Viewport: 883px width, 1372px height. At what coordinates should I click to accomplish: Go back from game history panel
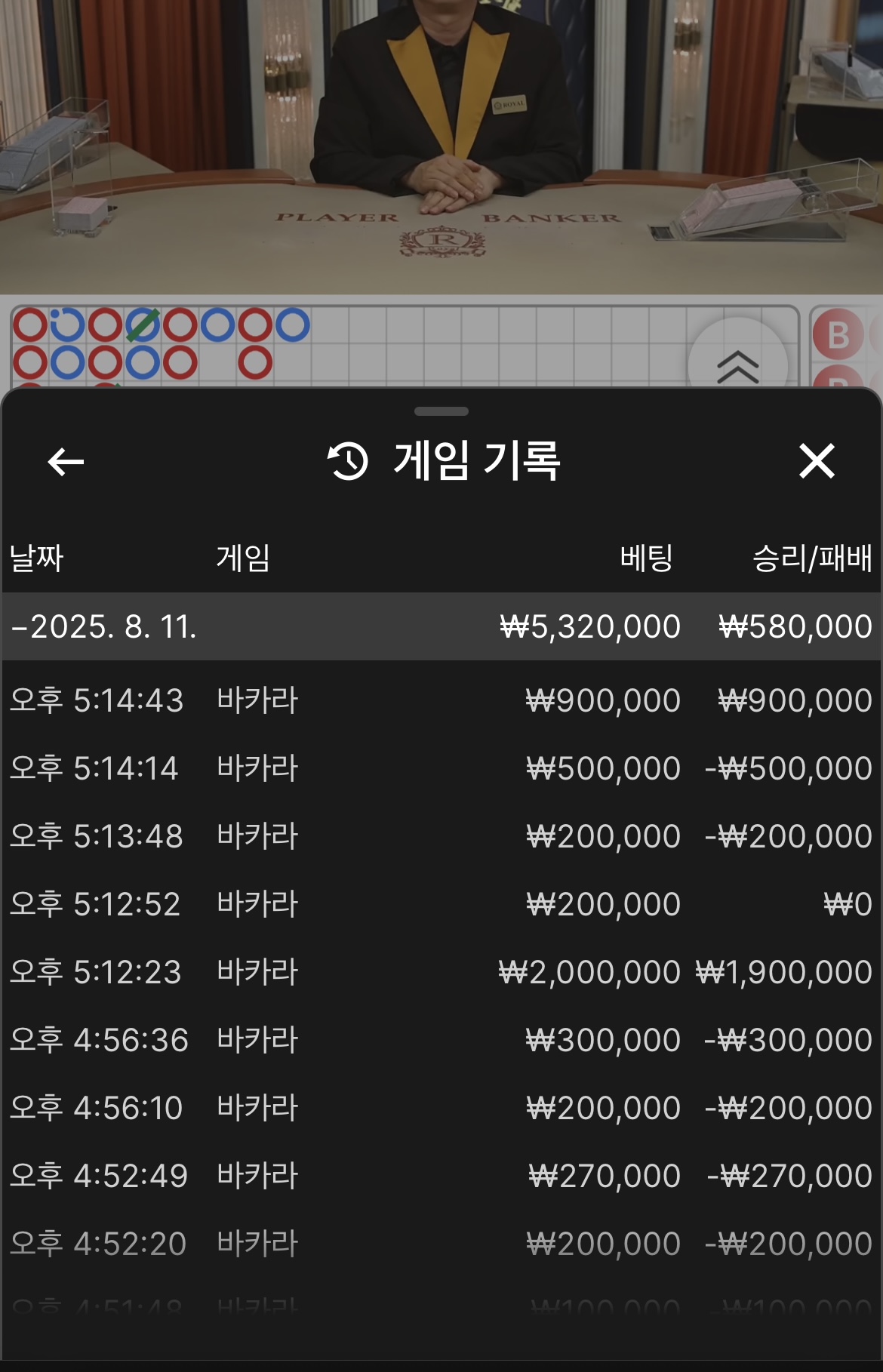tap(66, 462)
